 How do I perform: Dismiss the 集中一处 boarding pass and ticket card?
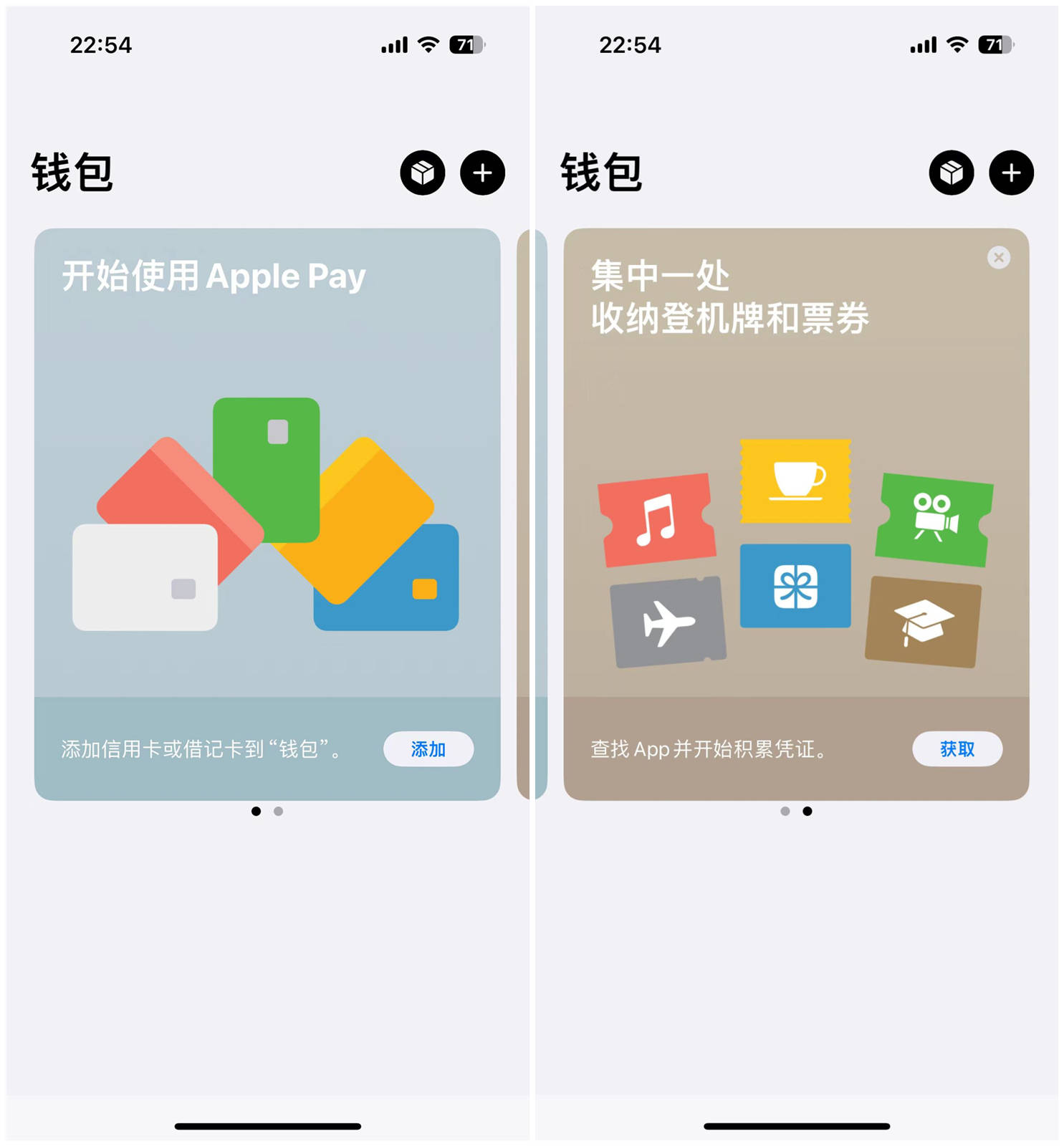coord(998,258)
